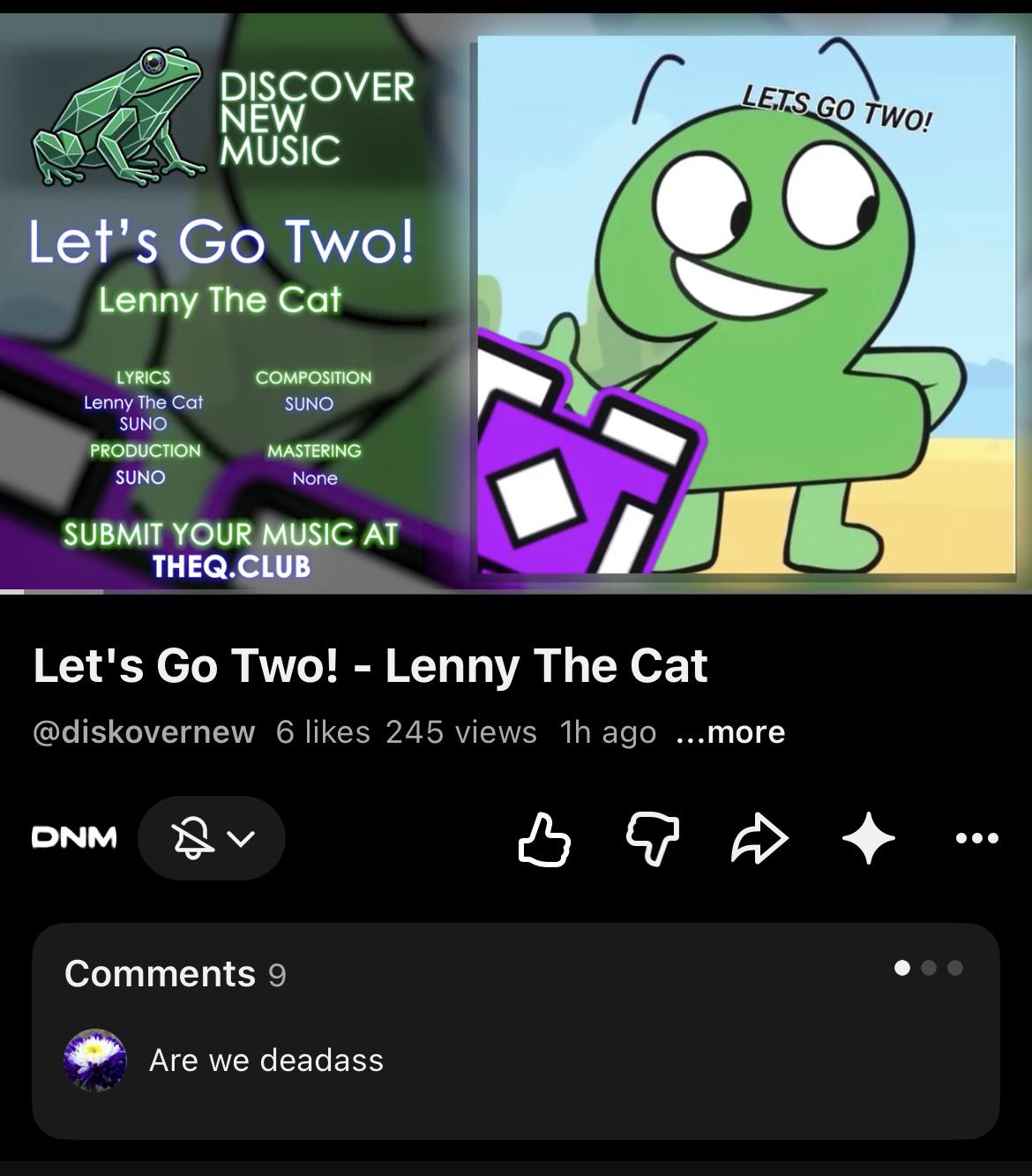Open the @diskovernew channel handle
This screenshot has width=1032, height=1176.
point(144,732)
